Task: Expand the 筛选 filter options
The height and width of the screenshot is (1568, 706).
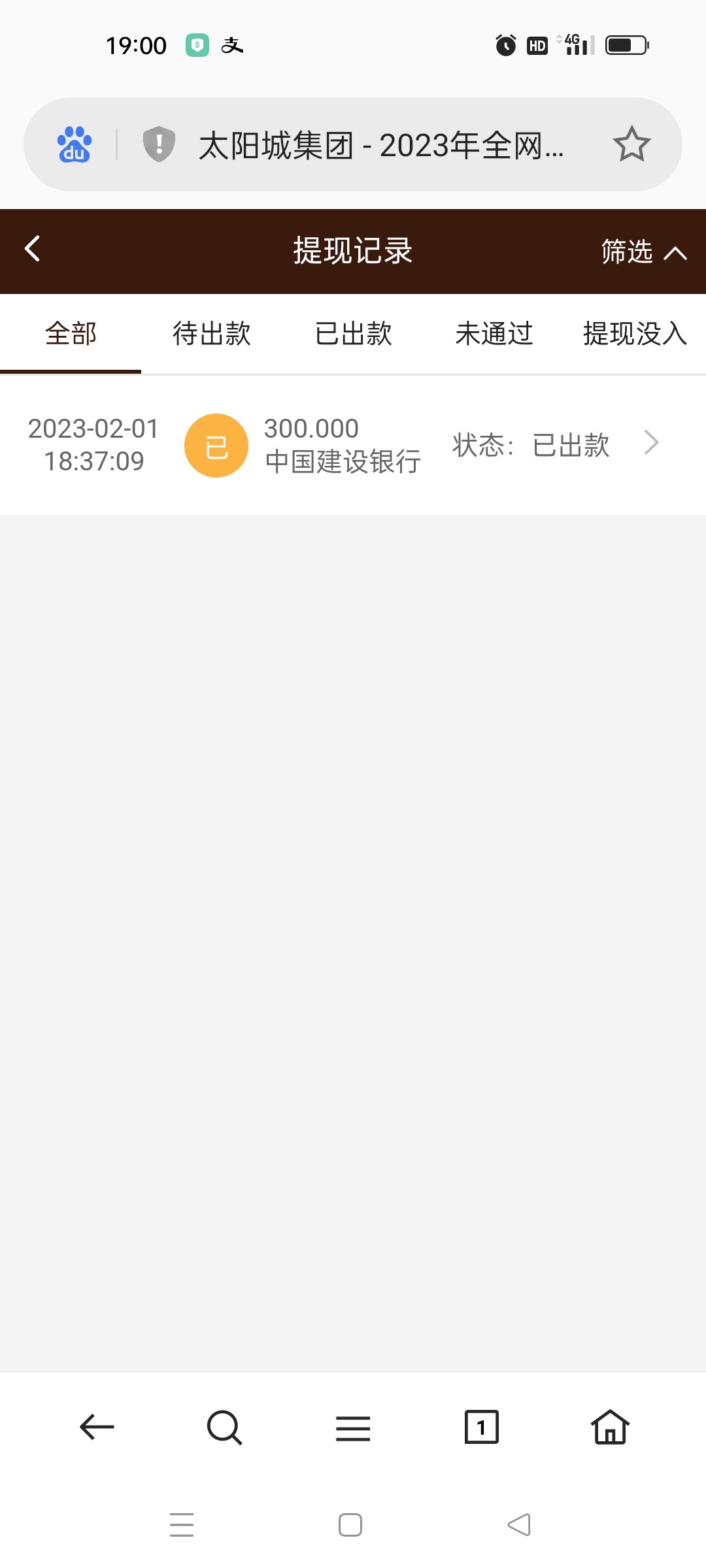Action: tap(643, 252)
